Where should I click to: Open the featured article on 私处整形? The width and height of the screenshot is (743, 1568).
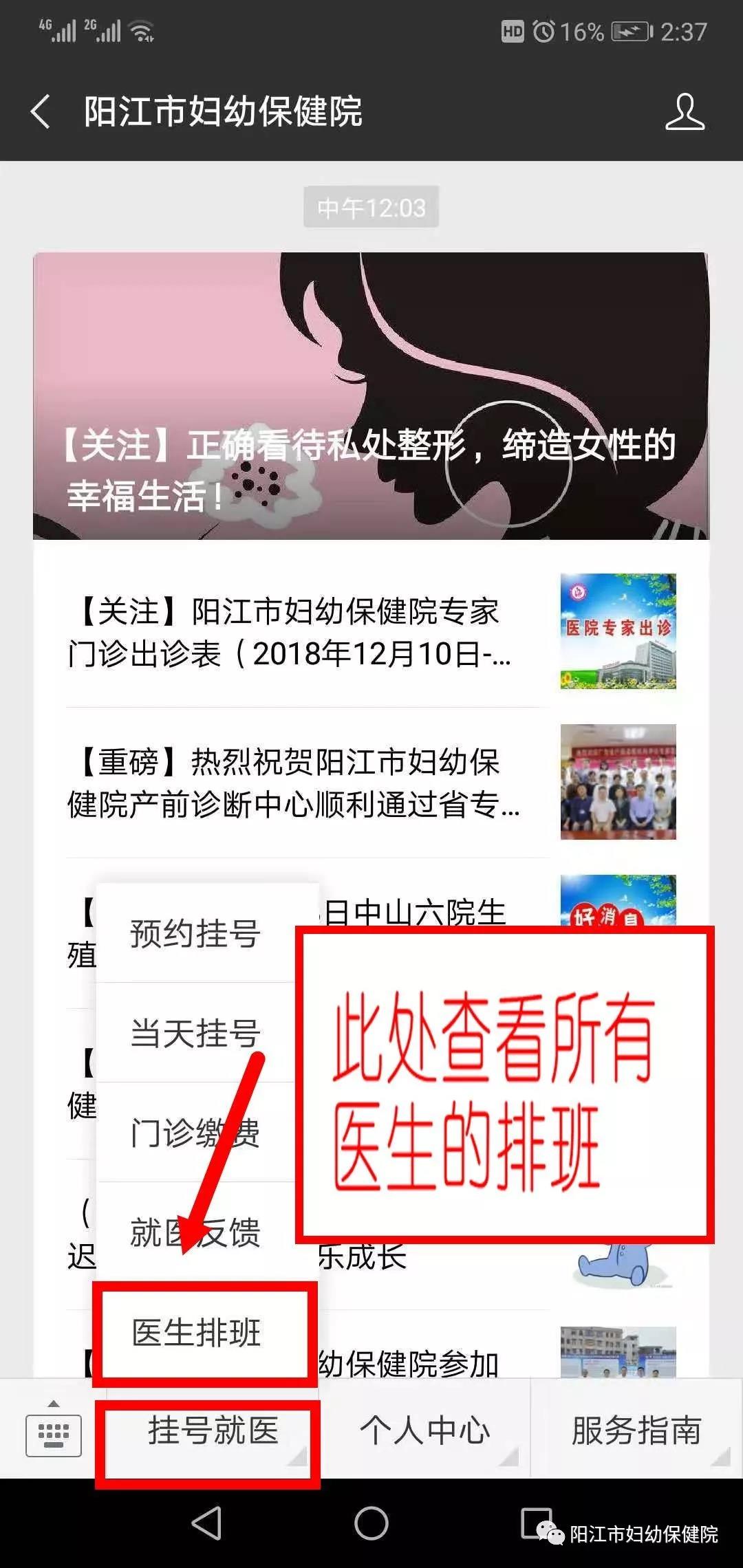click(x=371, y=396)
